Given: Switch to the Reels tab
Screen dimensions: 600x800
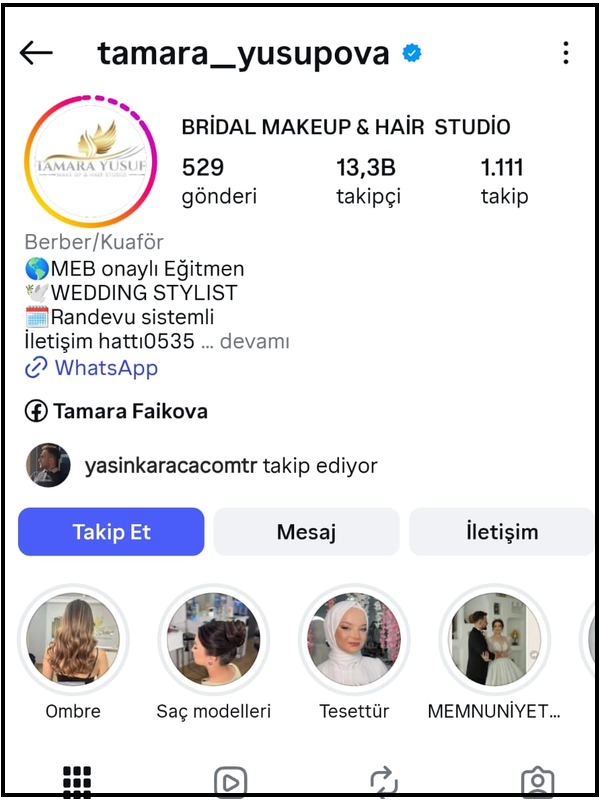Looking at the screenshot, I should pyautogui.click(x=230, y=780).
